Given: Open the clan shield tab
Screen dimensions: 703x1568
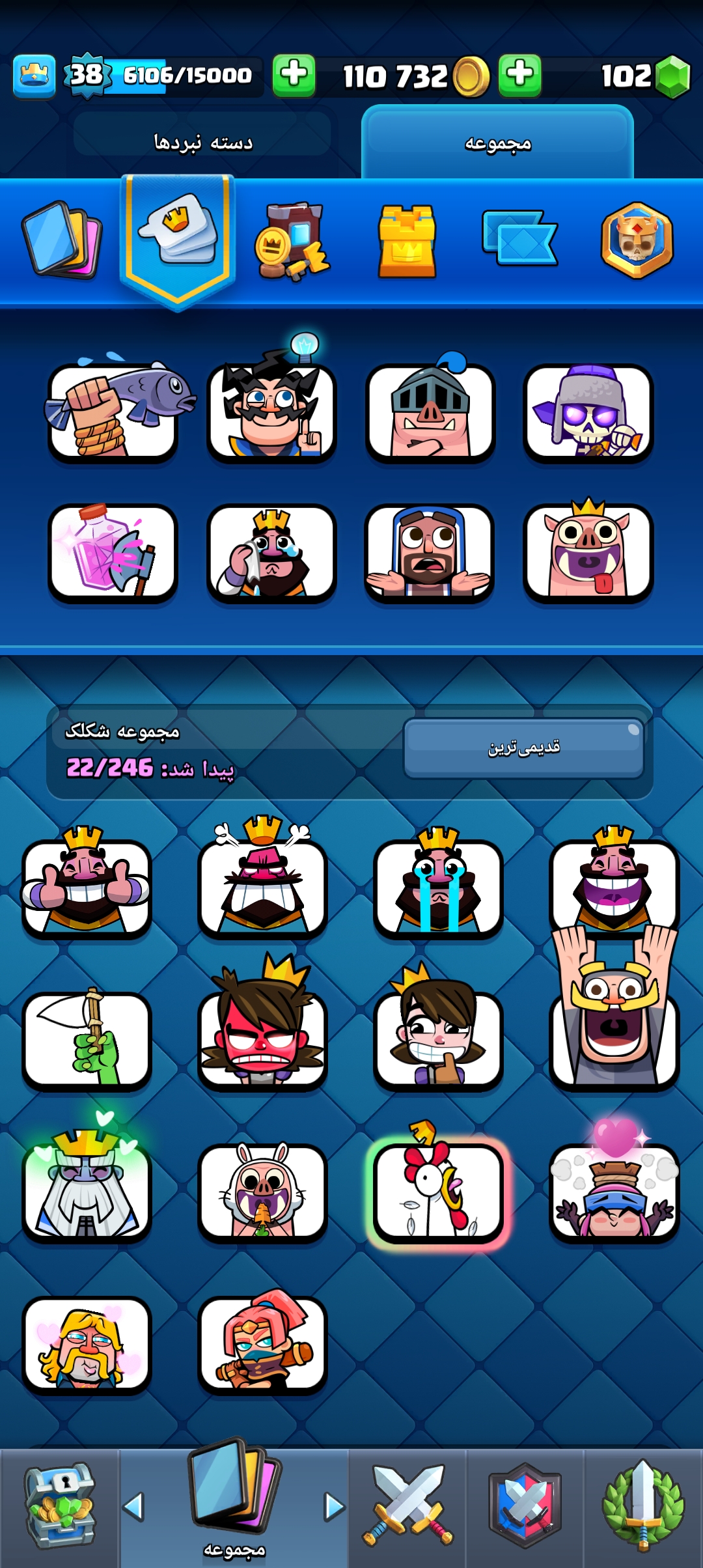Looking at the screenshot, I should (x=525, y=1505).
